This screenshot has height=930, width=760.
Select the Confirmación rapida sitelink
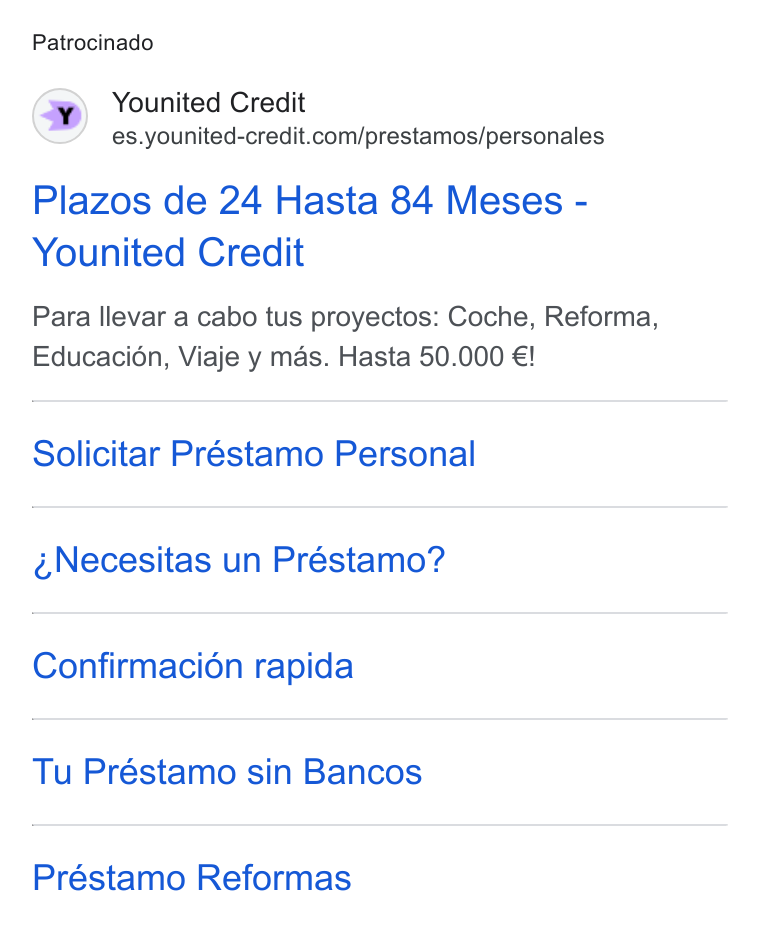[193, 666]
